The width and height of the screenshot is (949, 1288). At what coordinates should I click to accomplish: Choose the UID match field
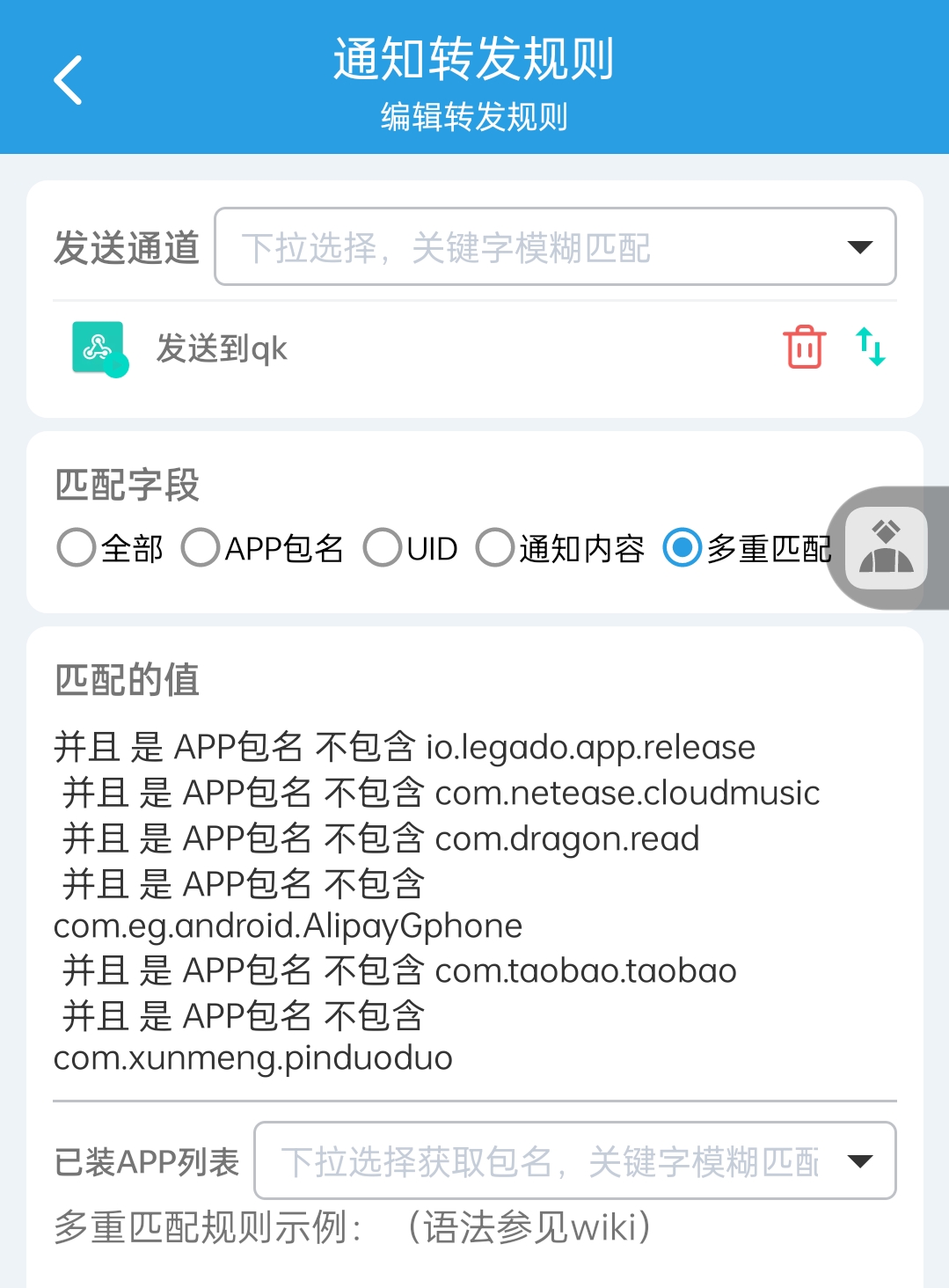click(x=383, y=547)
